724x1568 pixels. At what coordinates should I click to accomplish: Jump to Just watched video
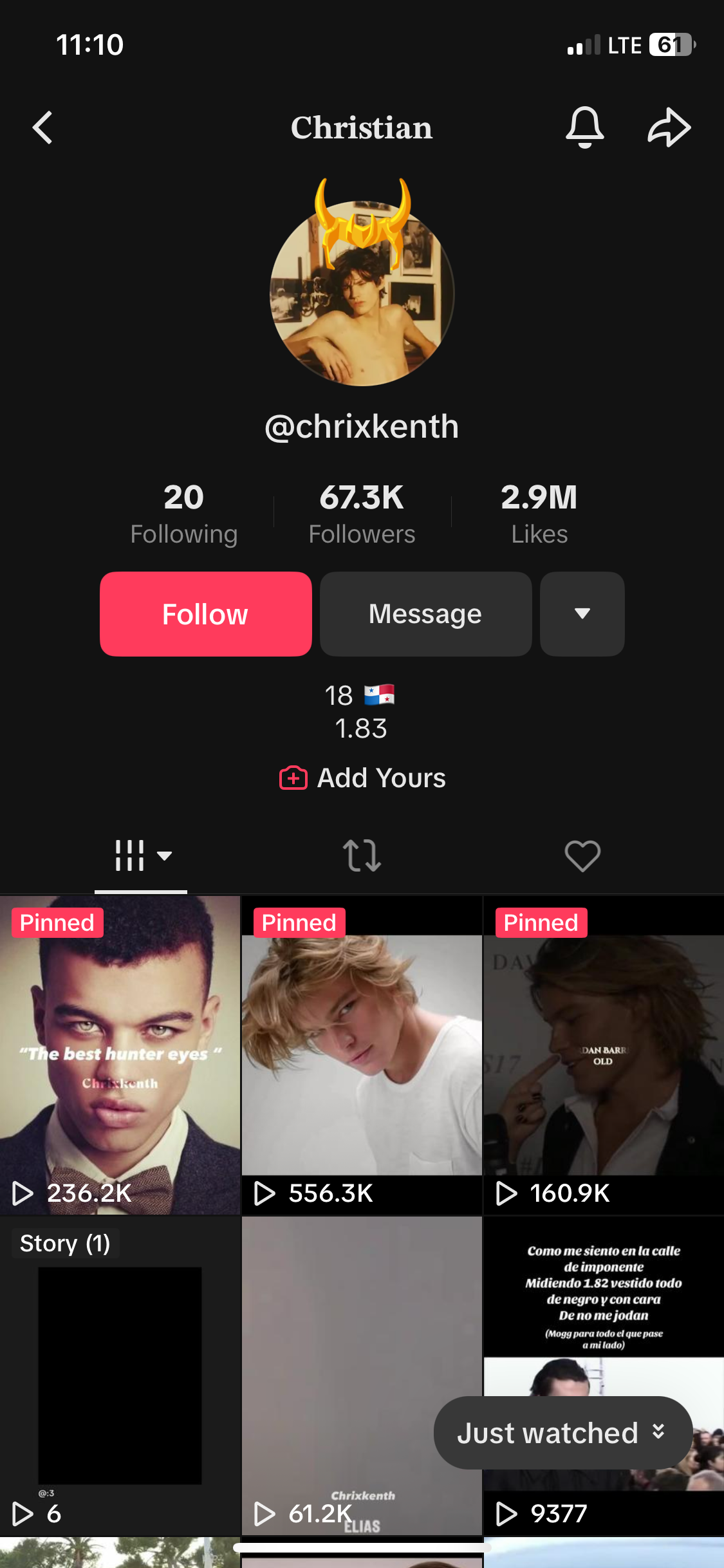563,1433
